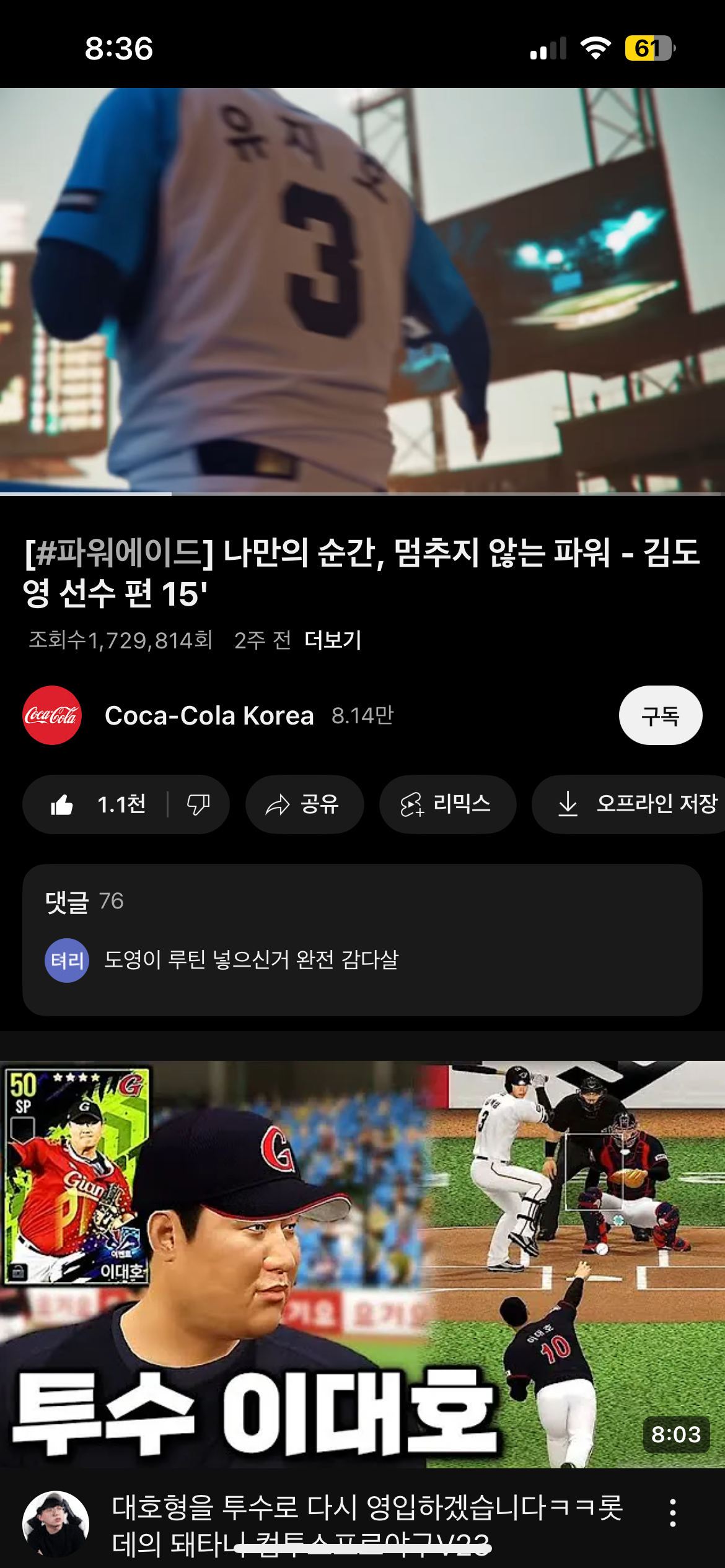Open the uploader avatar for the 이대호 video
Screen dimensions: 725x1568
coord(55,1523)
